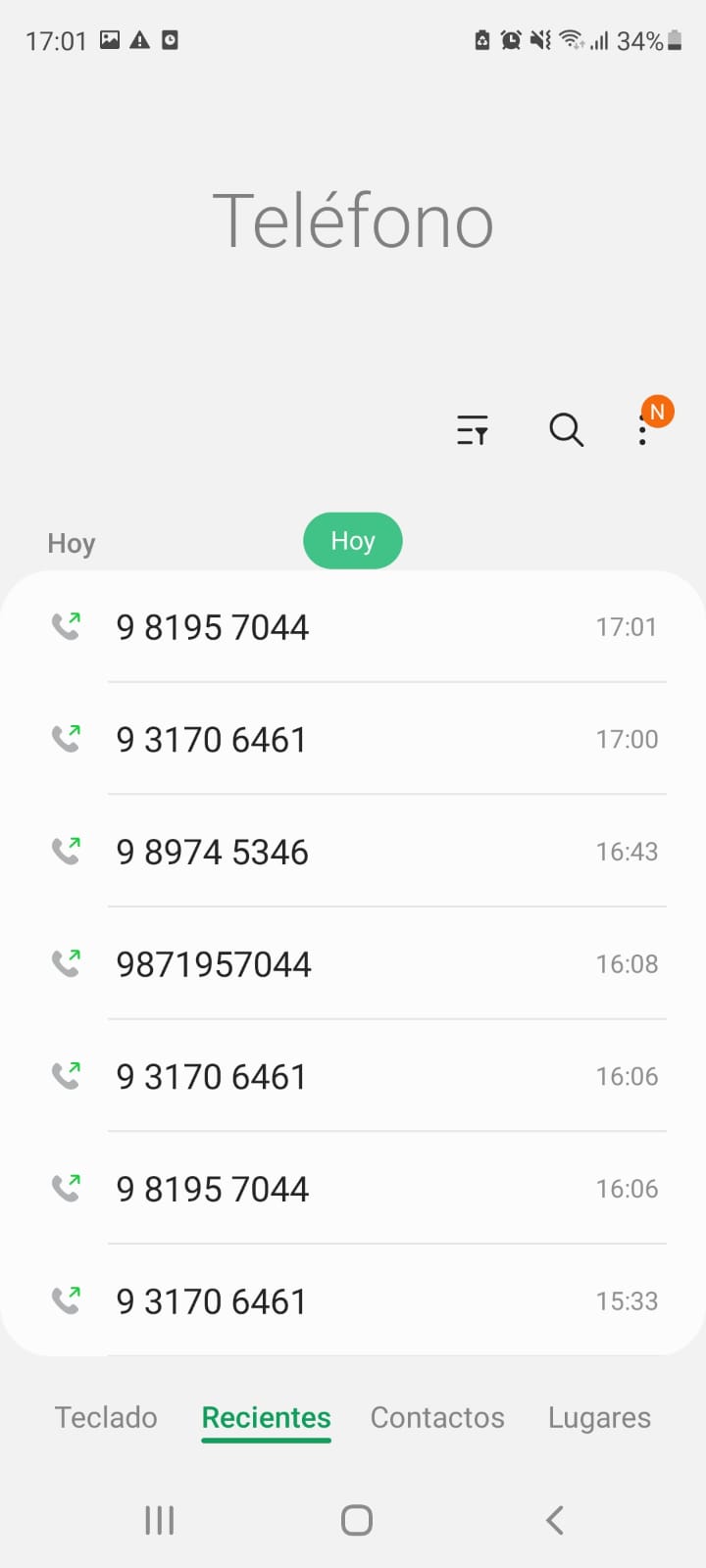
Task: Open the three-dot overflow menu
Action: [643, 430]
